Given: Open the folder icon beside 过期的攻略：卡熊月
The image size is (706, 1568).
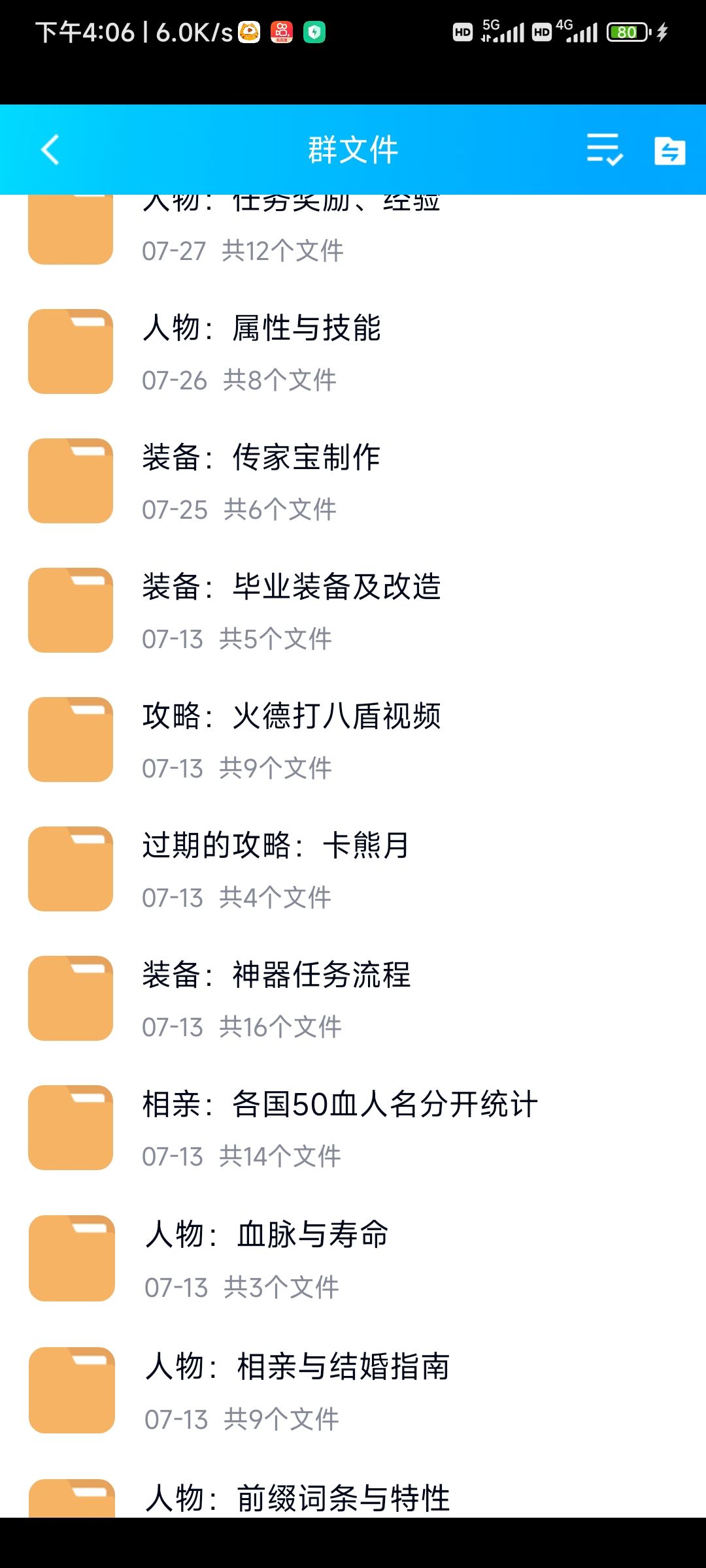Looking at the screenshot, I should tap(70, 869).
